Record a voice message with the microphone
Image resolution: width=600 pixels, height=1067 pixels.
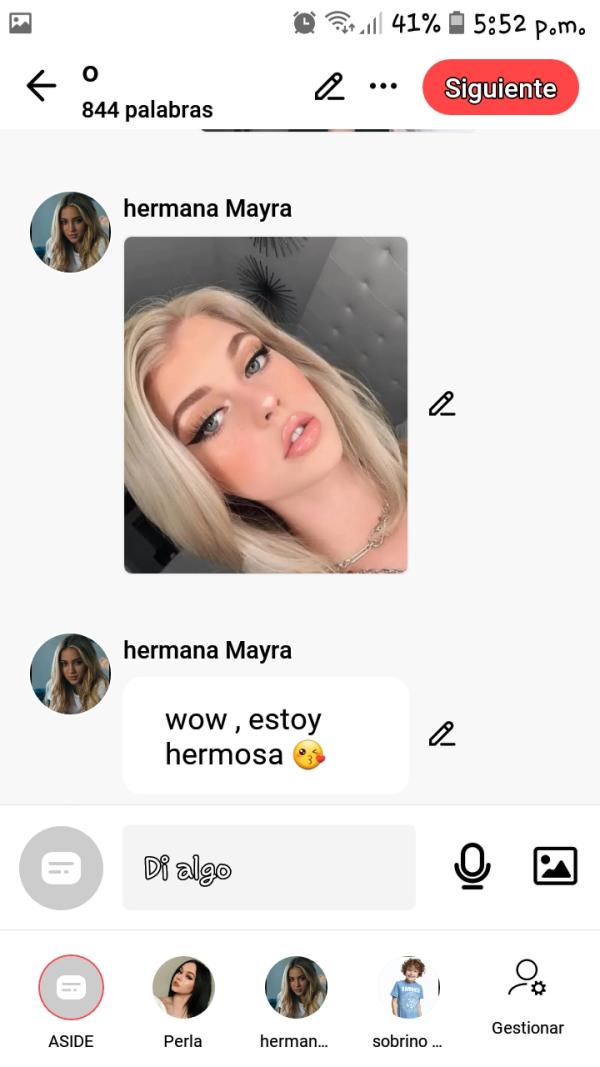tap(472, 866)
